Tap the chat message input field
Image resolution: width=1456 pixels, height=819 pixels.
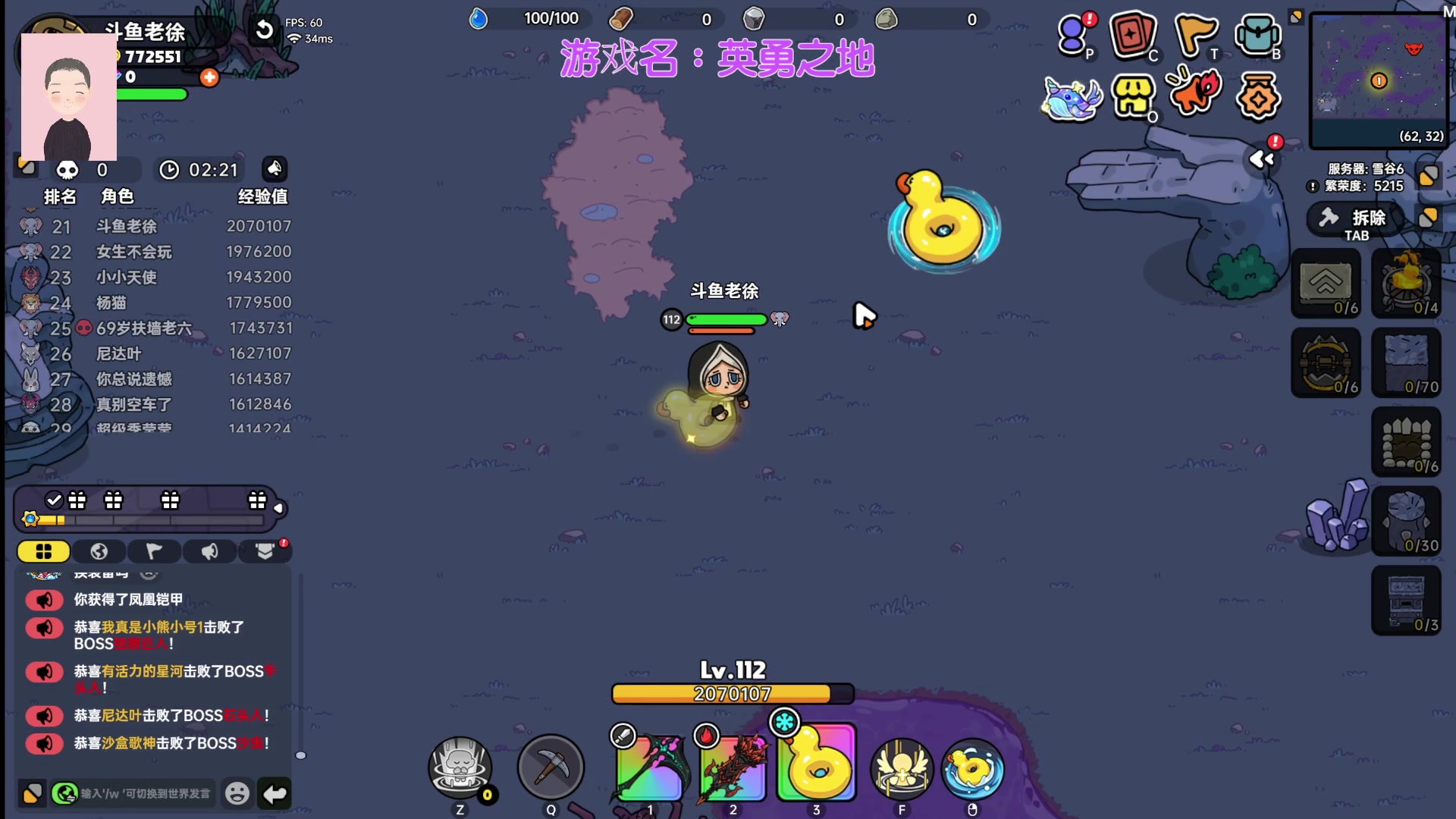click(x=146, y=793)
